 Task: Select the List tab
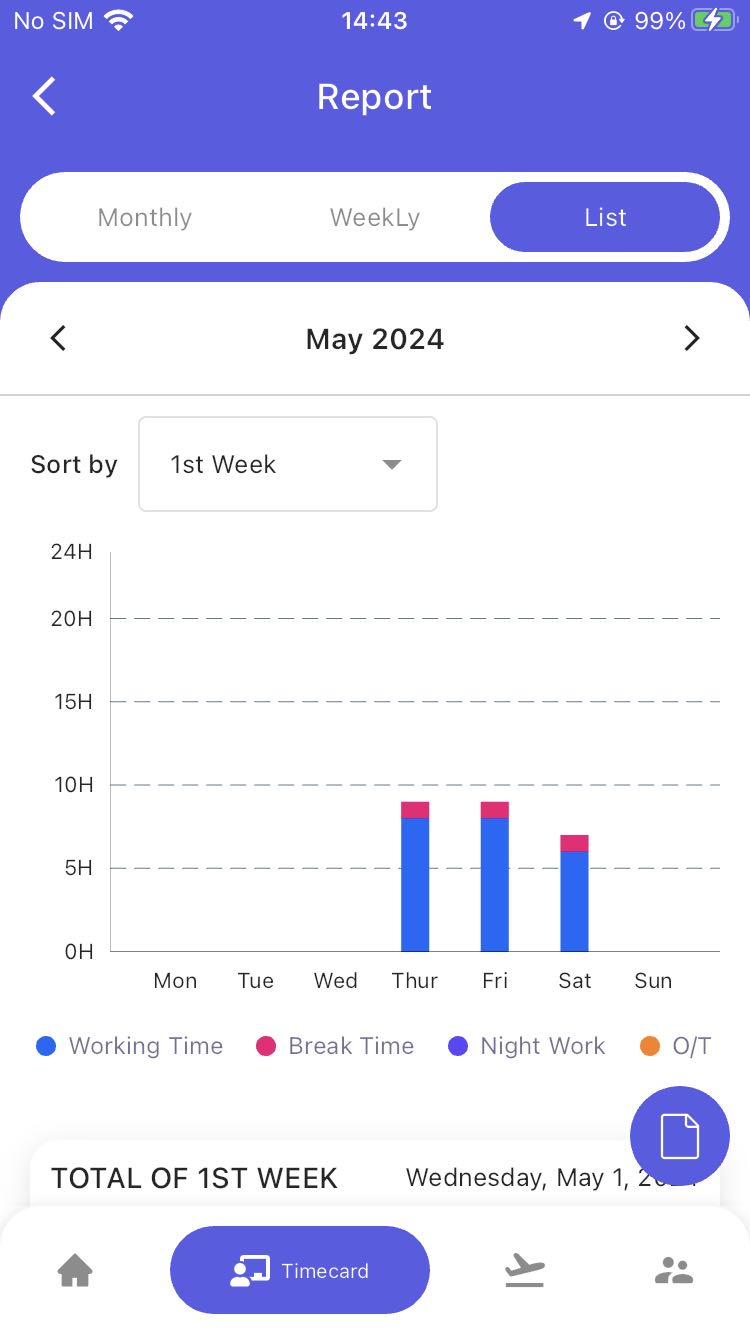(605, 217)
